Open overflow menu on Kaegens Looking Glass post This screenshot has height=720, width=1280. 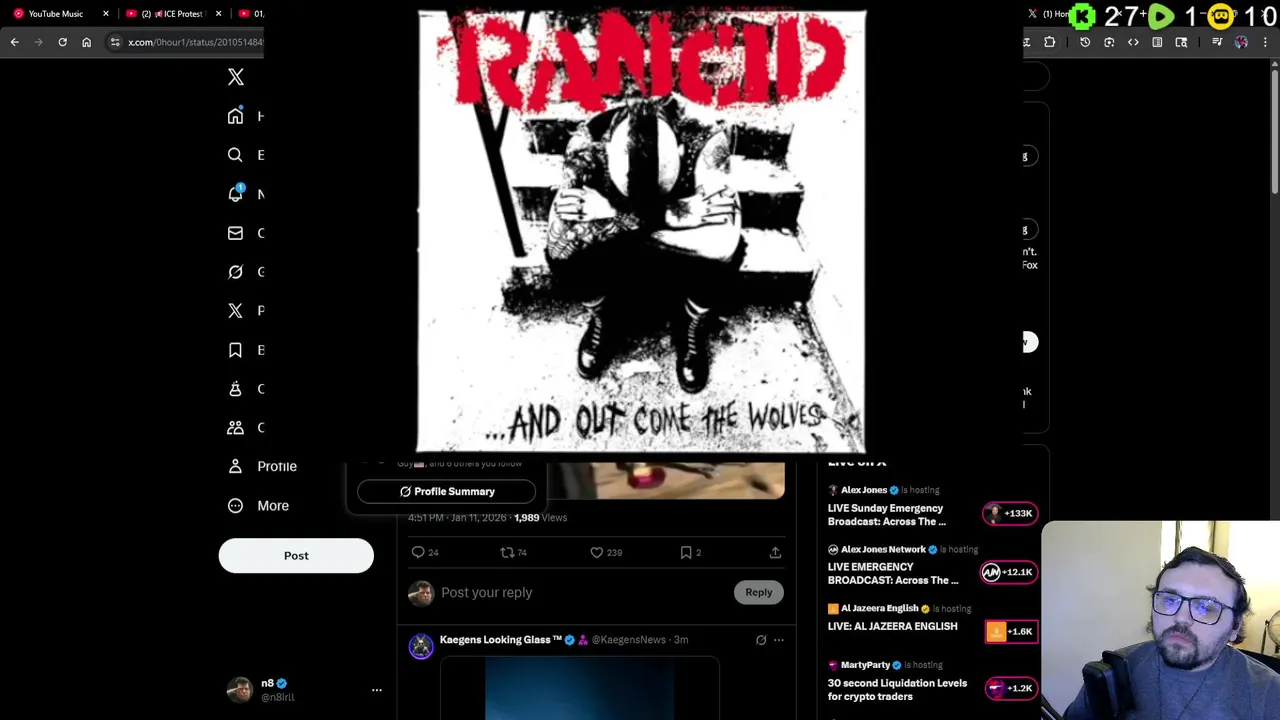[779, 640]
